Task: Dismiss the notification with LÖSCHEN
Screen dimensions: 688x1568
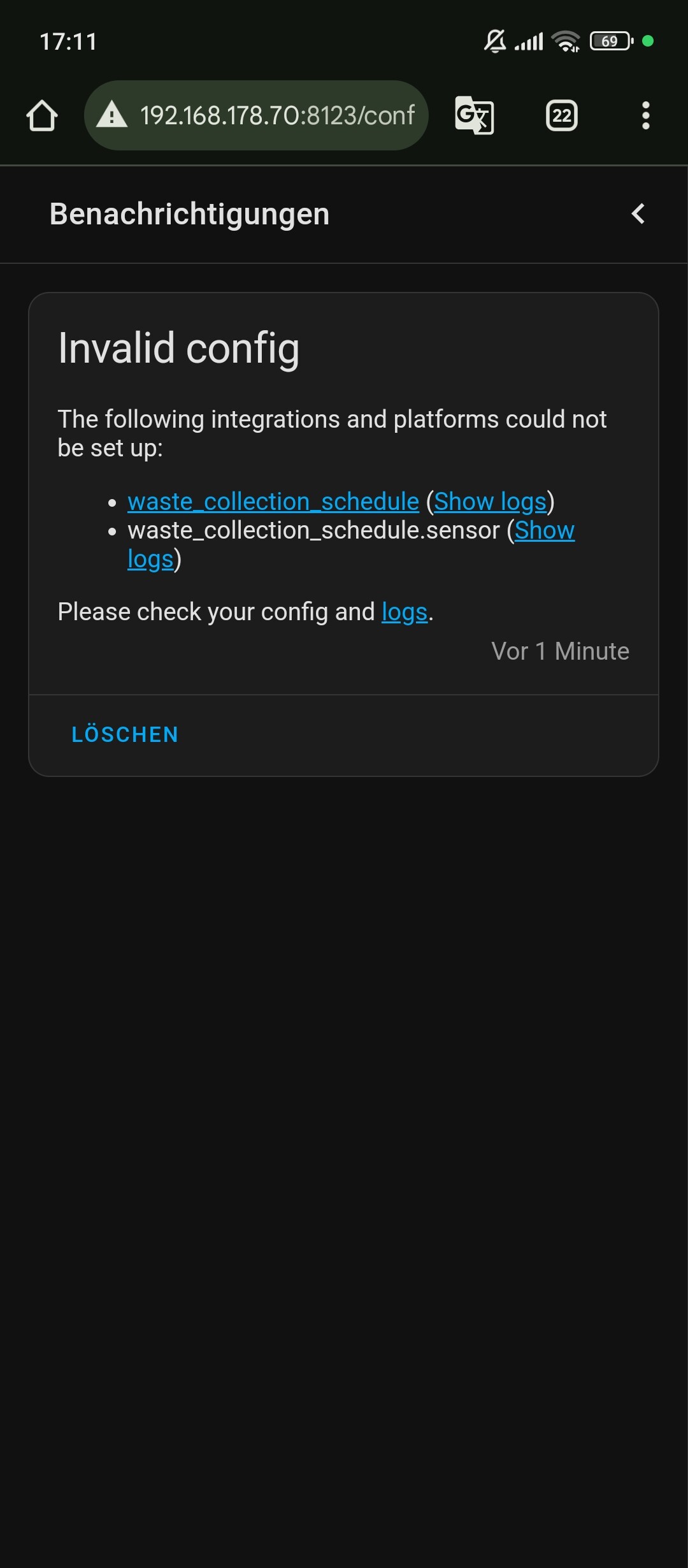Action: [125, 734]
